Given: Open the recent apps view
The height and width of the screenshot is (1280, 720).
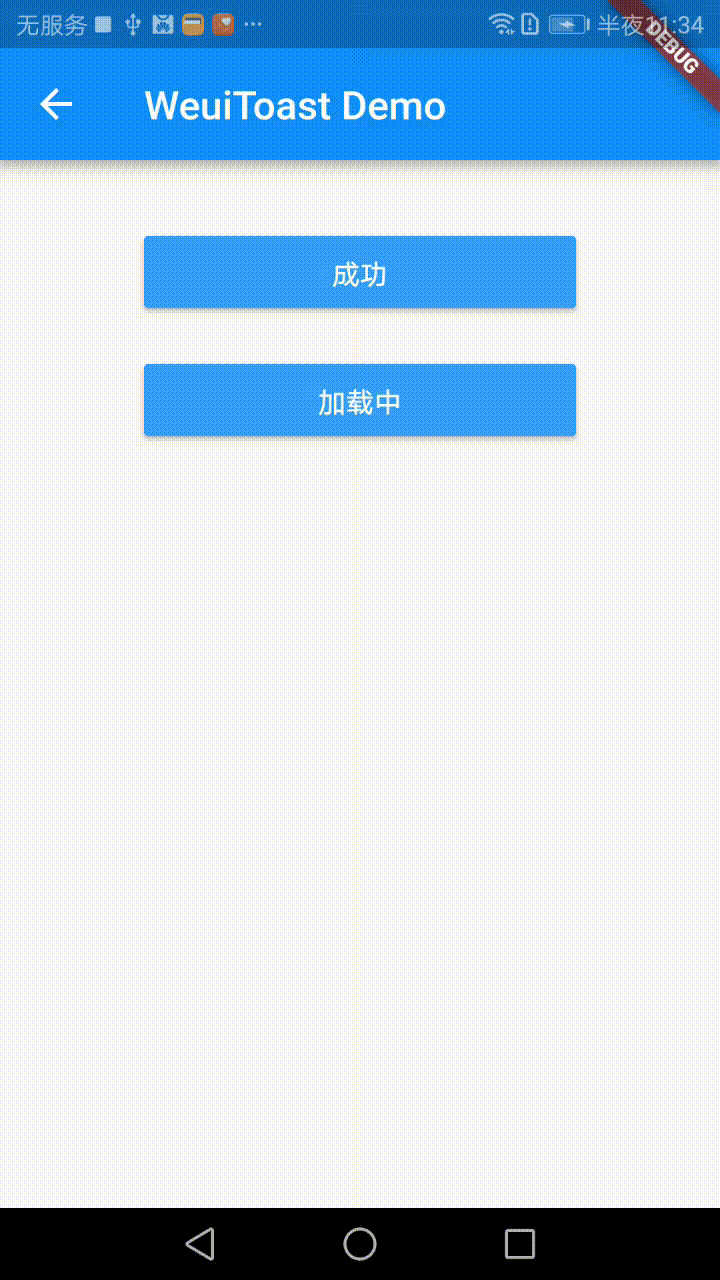Looking at the screenshot, I should [520, 1244].
